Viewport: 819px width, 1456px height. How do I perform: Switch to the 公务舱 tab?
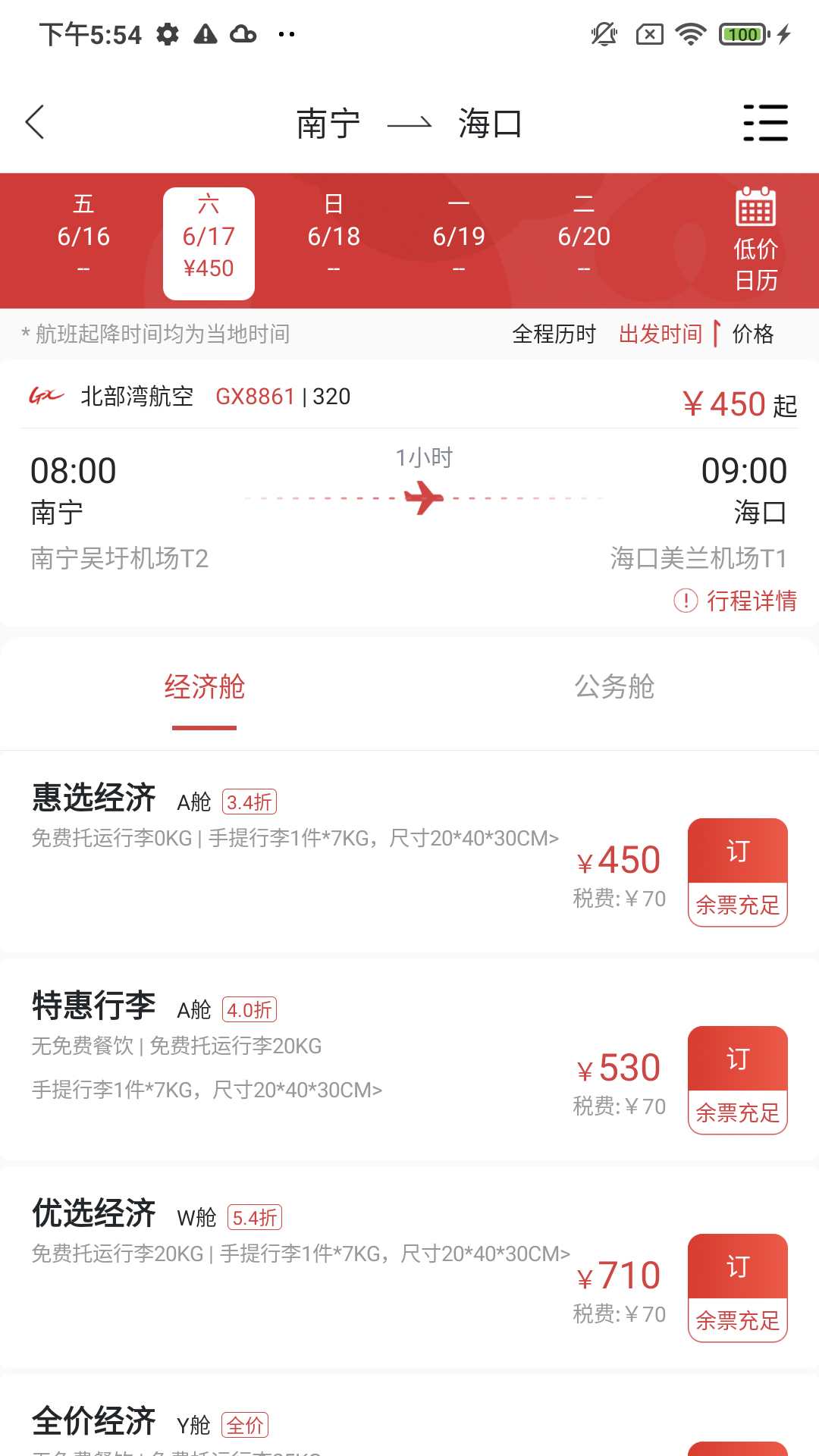(614, 688)
